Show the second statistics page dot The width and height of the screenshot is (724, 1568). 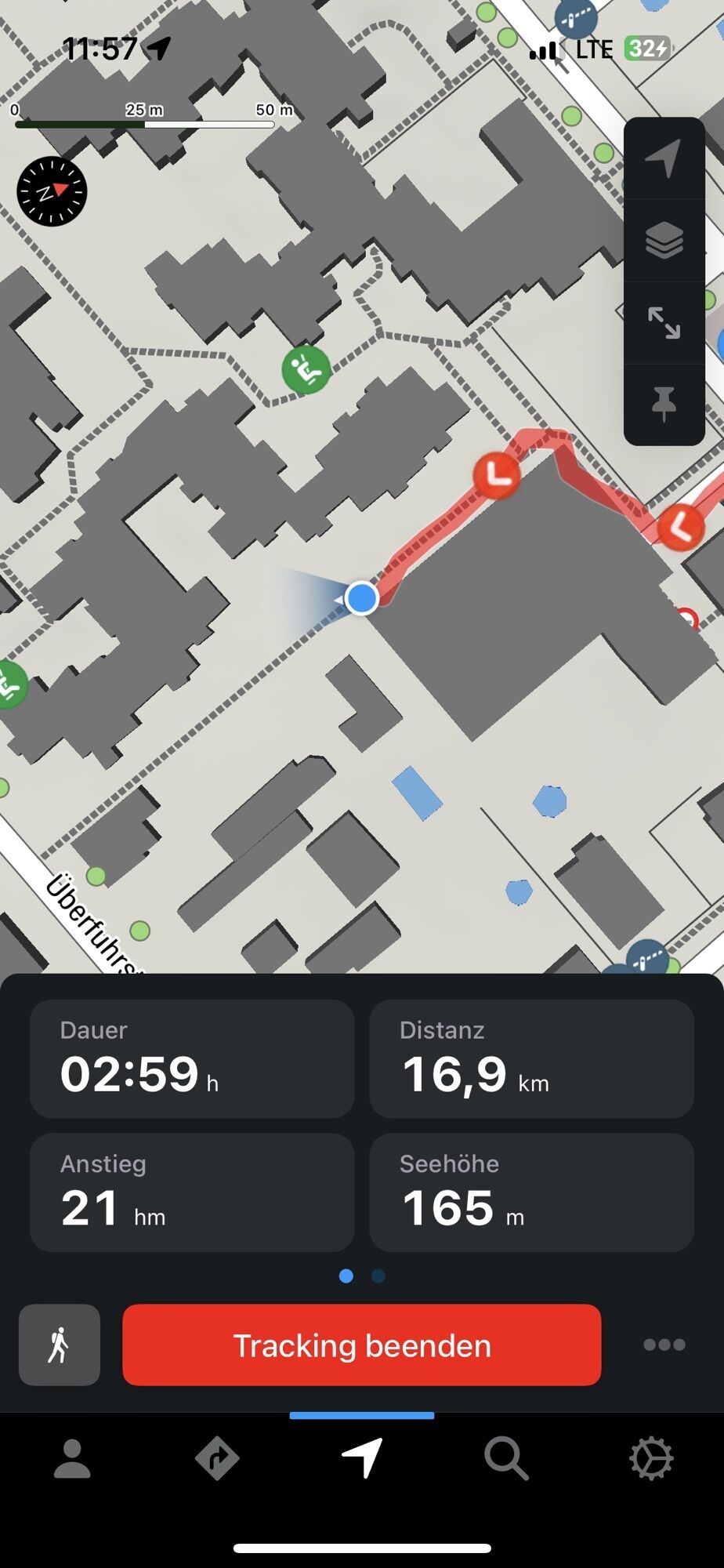(378, 1276)
